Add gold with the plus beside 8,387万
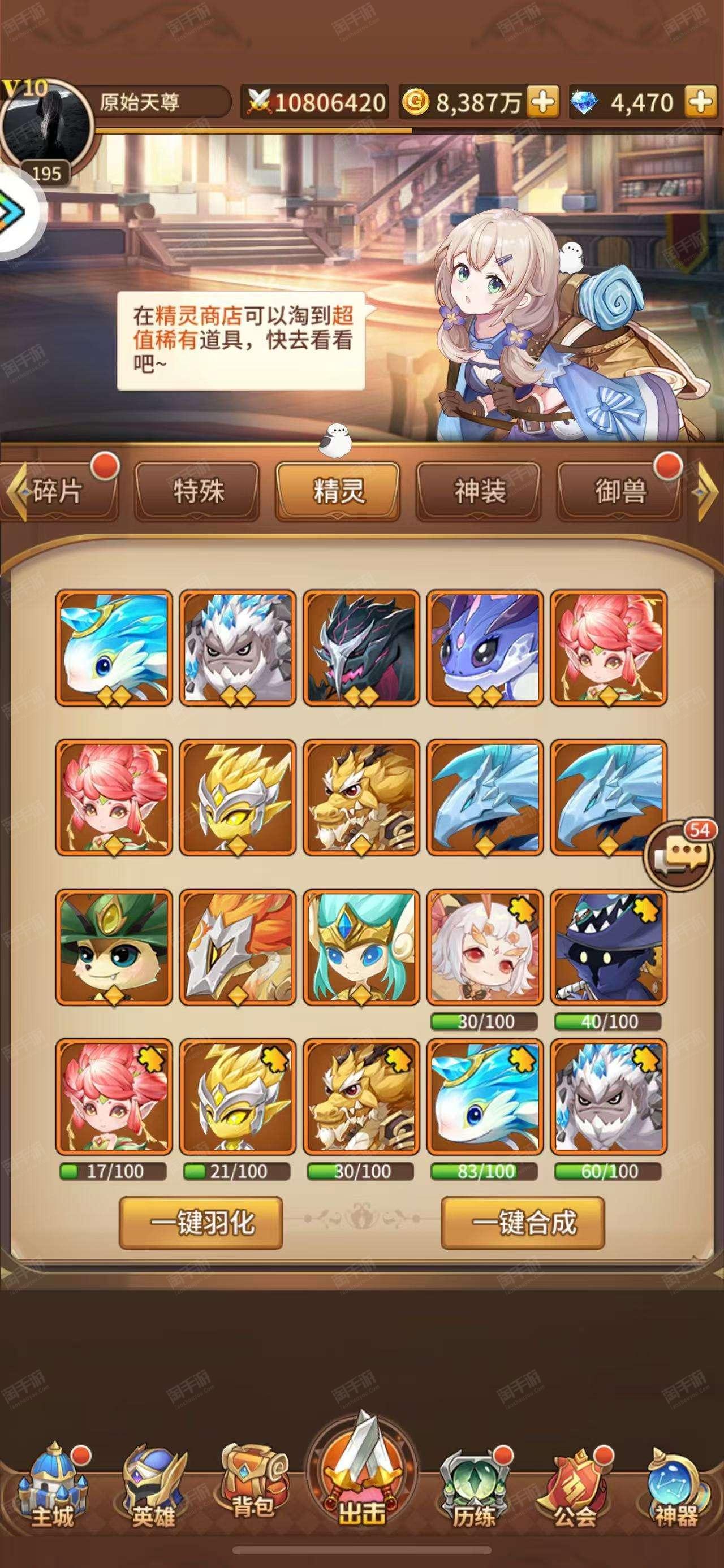The height and width of the screenshot is (1568, 724). pos(543,102)
